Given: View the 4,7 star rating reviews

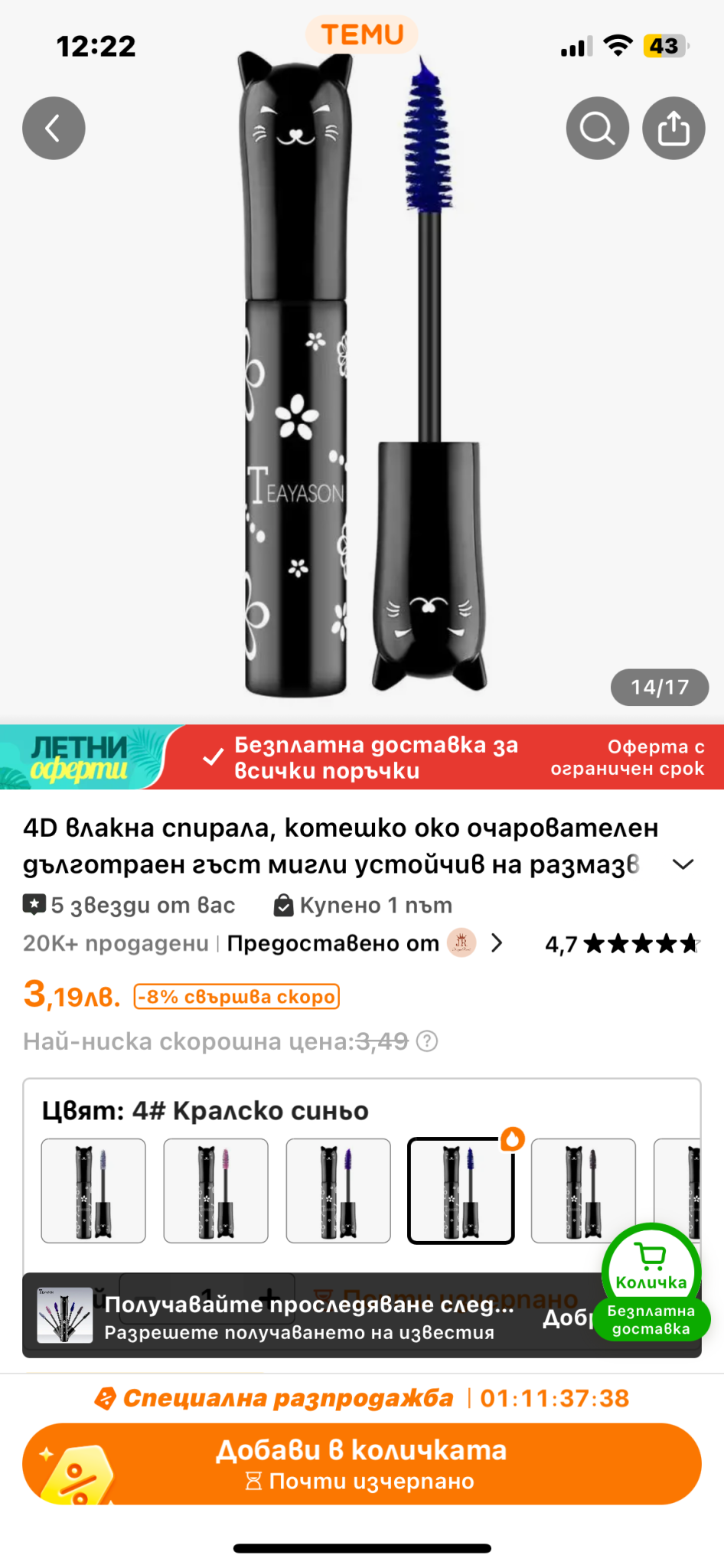Looking at the screenshot, I should click(x=621, y=943).
